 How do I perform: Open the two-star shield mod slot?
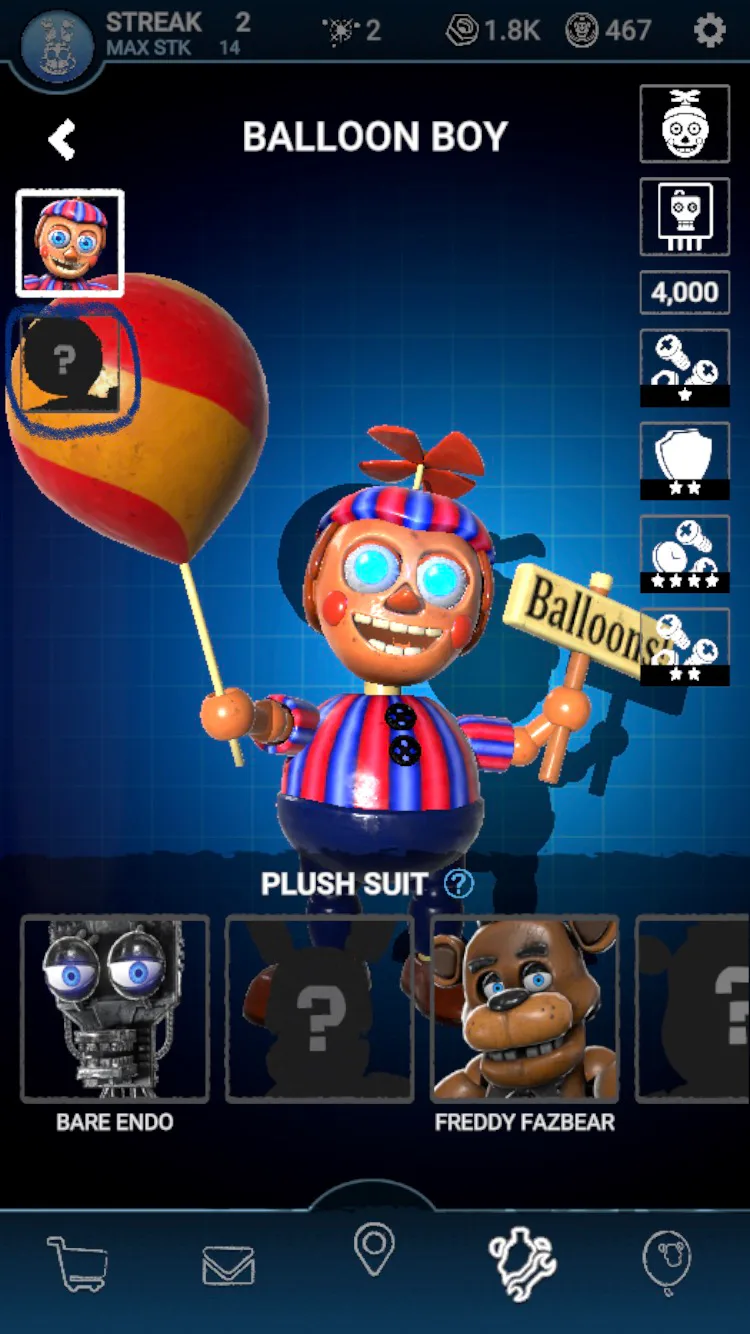(x=685, y=460)
